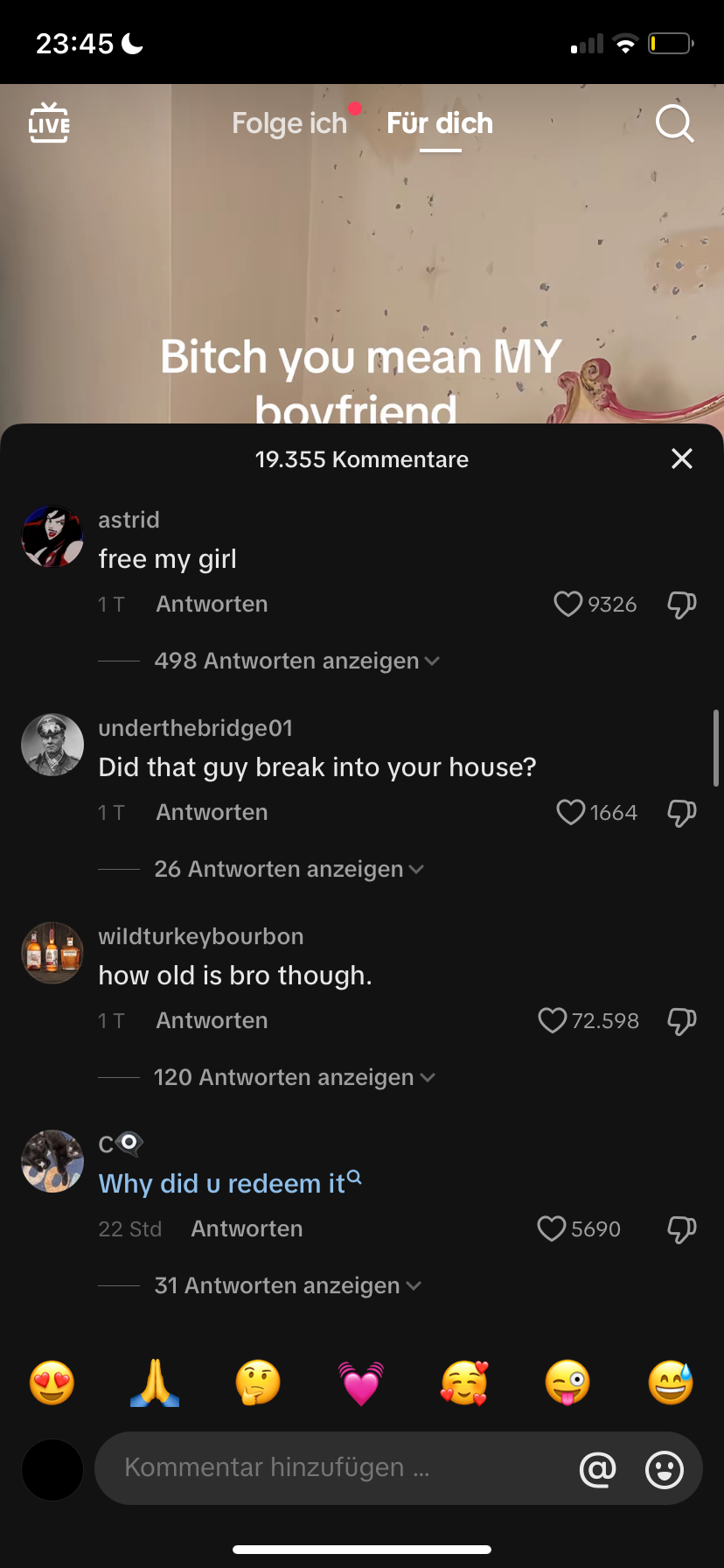This screenshot has width=724, height=1568.
Task: Close the comments panel
Action: [681, 458]
